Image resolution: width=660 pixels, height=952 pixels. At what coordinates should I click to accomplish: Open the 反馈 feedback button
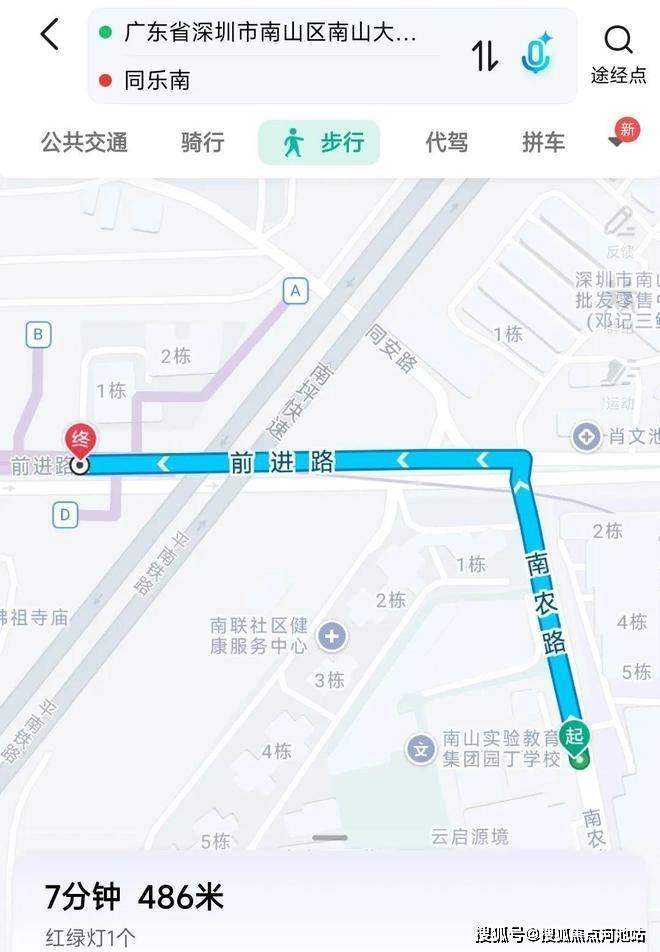[620, 232]
